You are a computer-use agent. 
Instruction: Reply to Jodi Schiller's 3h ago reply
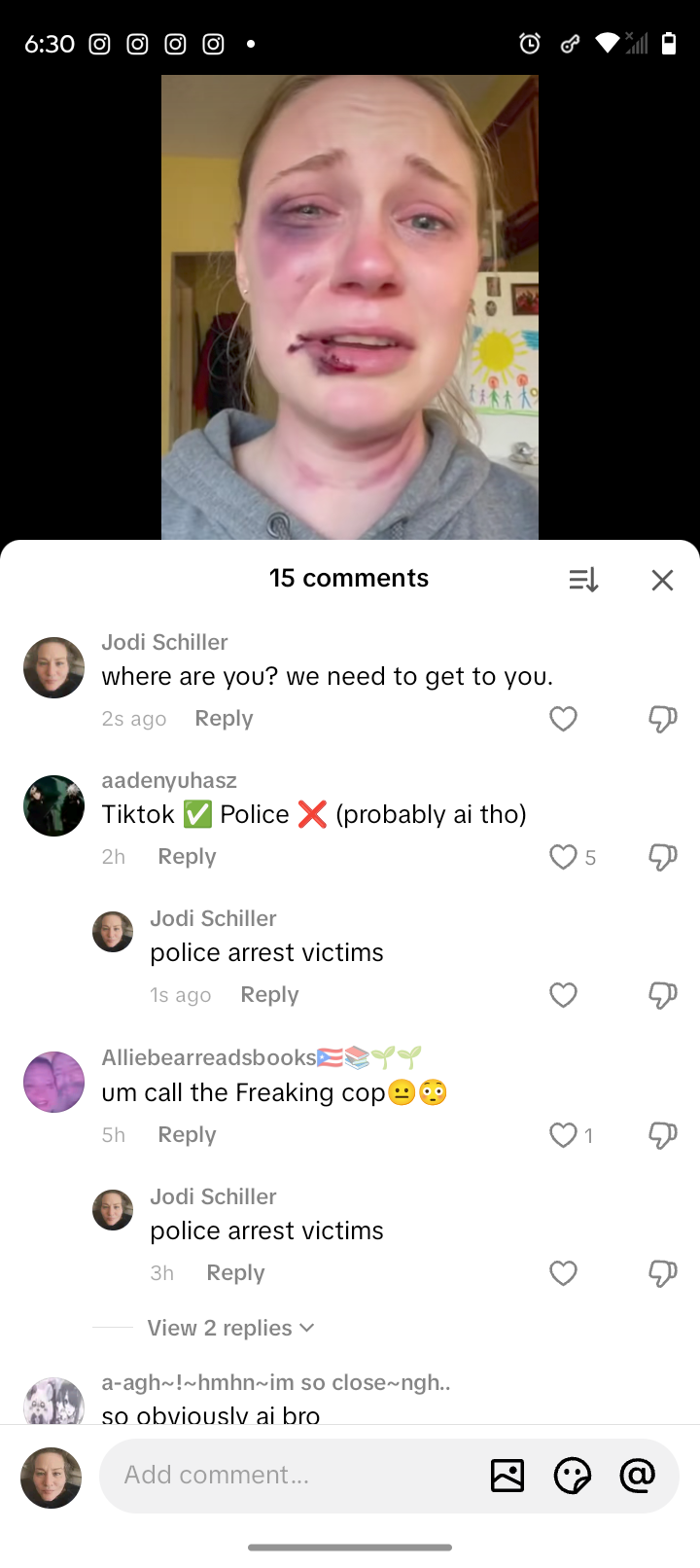235,1273
